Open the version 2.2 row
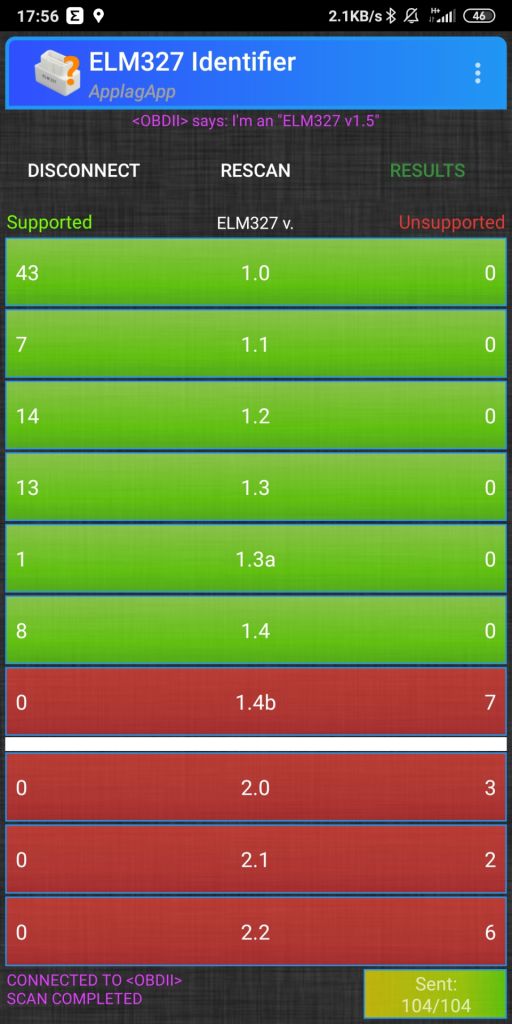512x1024 pixels. point(256,931)
